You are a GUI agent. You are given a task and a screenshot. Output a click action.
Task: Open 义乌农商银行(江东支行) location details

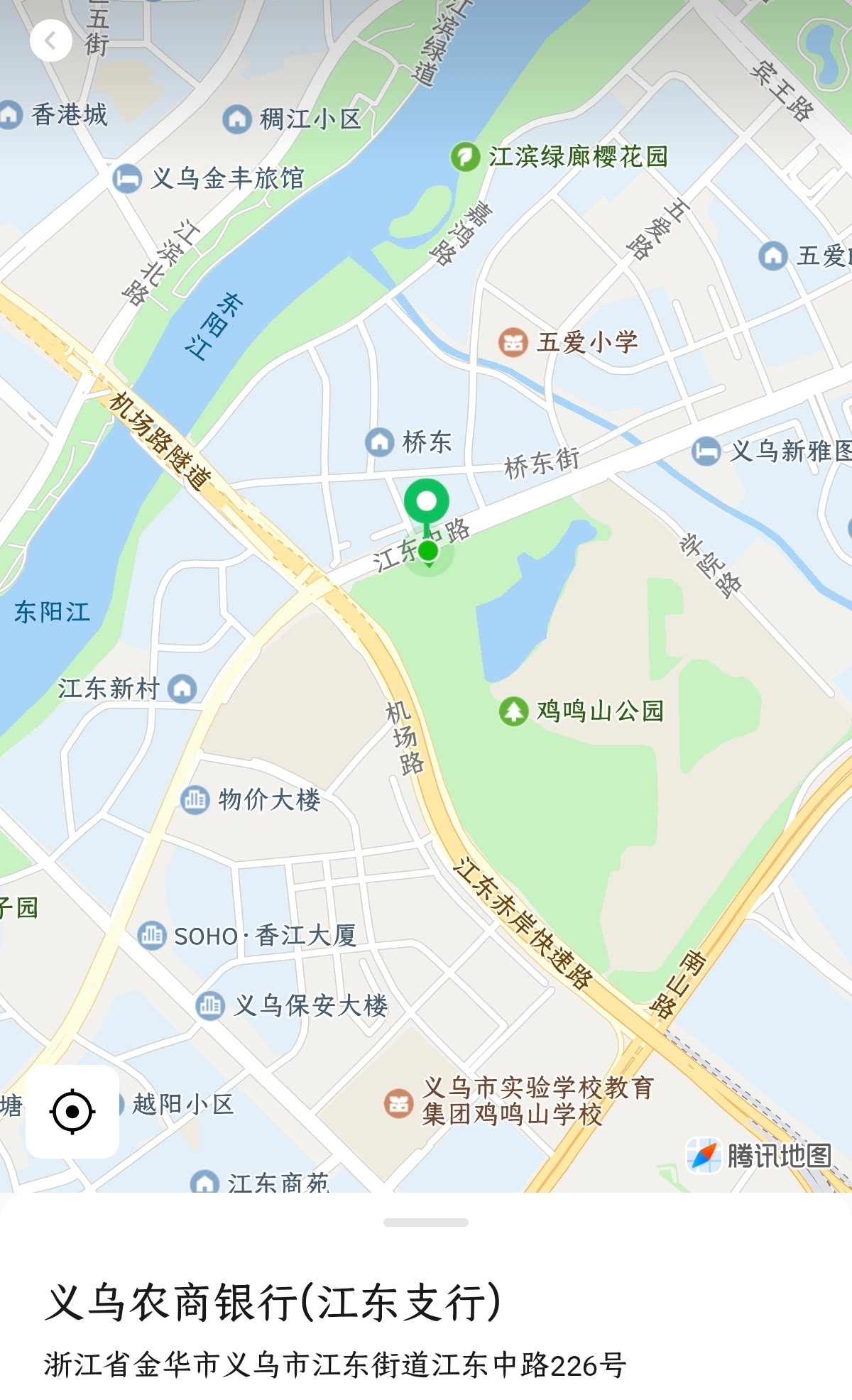(x=273, y=1303)
